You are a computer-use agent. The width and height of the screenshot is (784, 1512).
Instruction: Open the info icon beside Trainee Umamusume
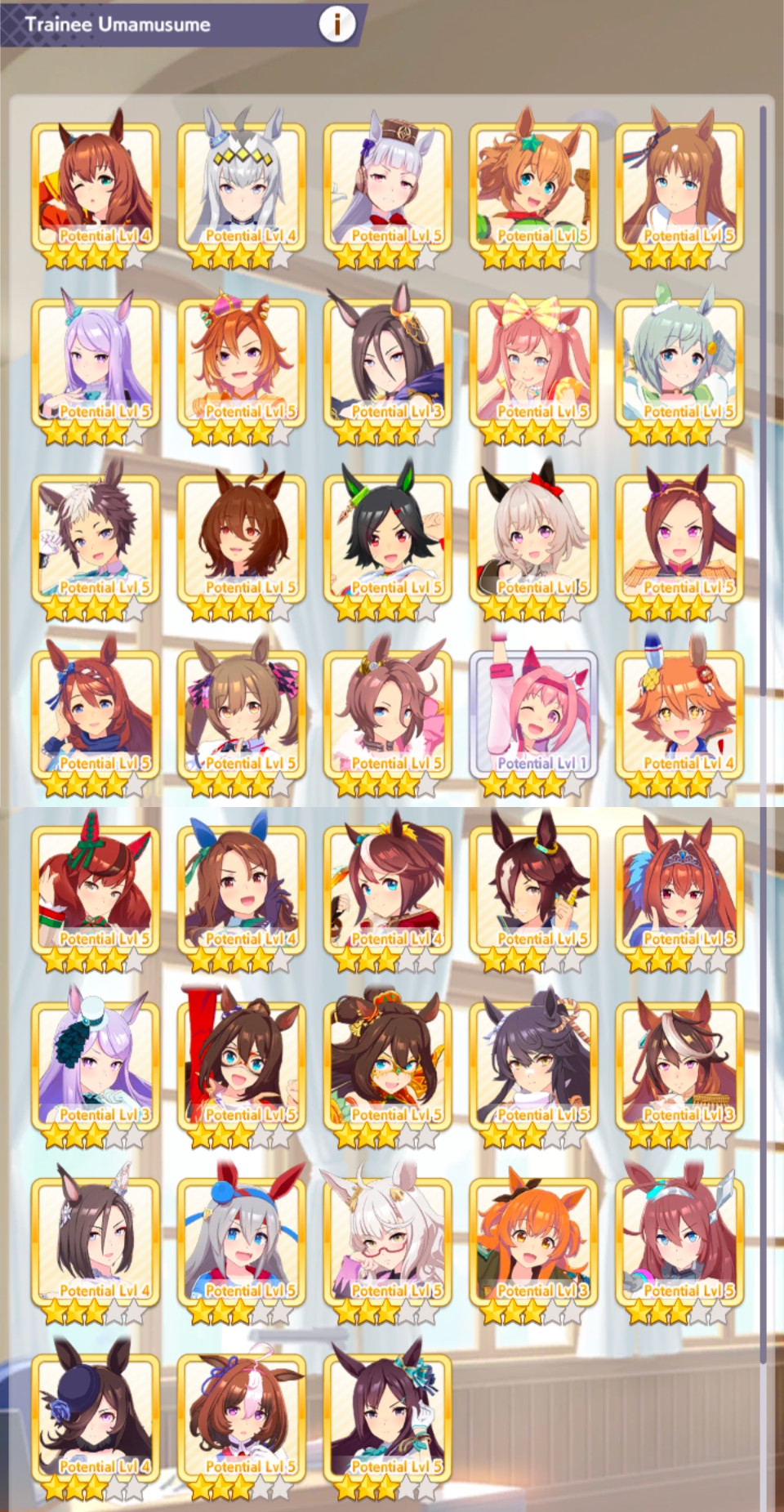(x=337, y=25)
